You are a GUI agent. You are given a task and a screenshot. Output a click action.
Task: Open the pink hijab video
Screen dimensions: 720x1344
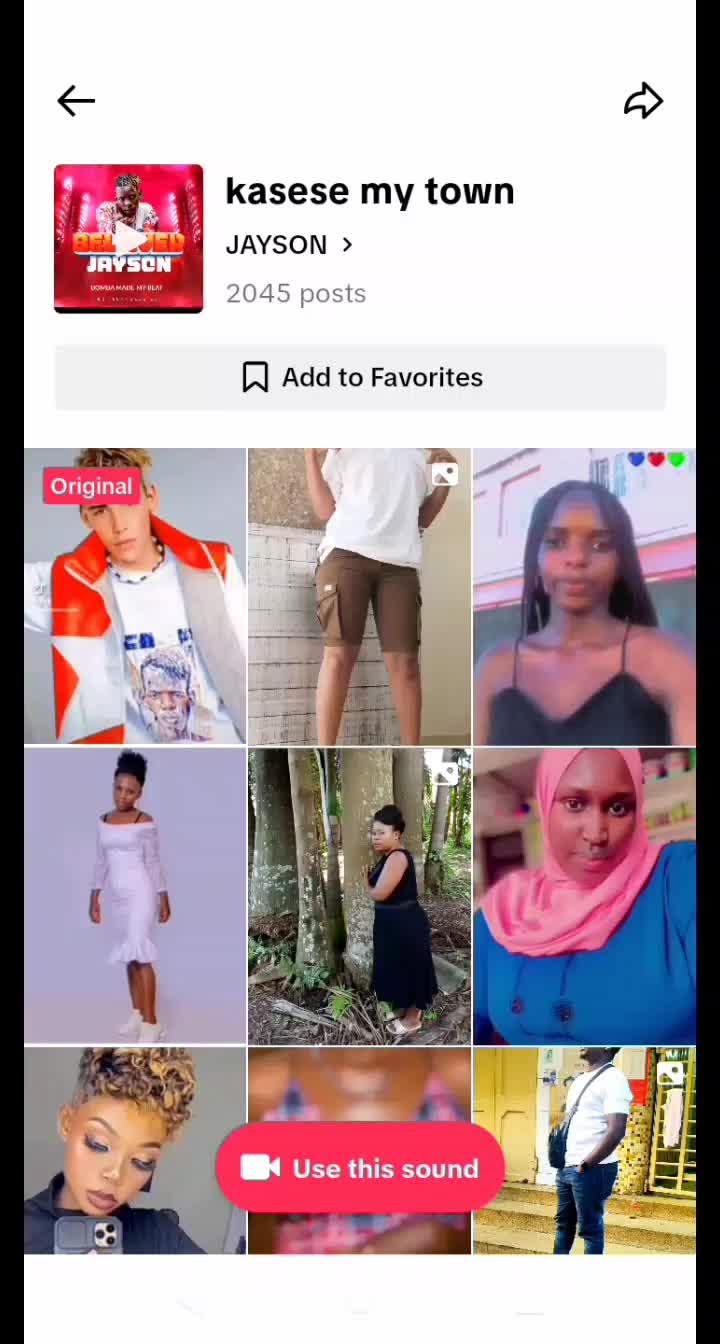click(584, 896)
